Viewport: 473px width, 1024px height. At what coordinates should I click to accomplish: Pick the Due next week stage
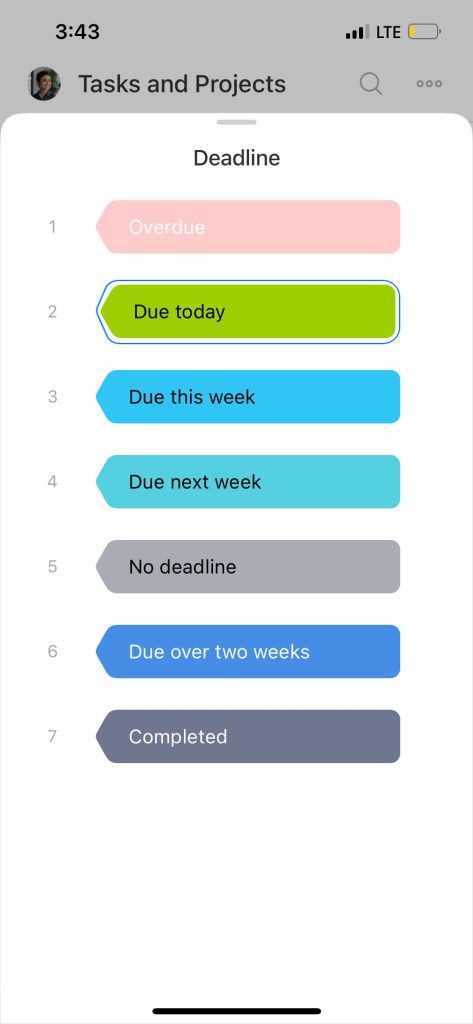click(248, 481)
